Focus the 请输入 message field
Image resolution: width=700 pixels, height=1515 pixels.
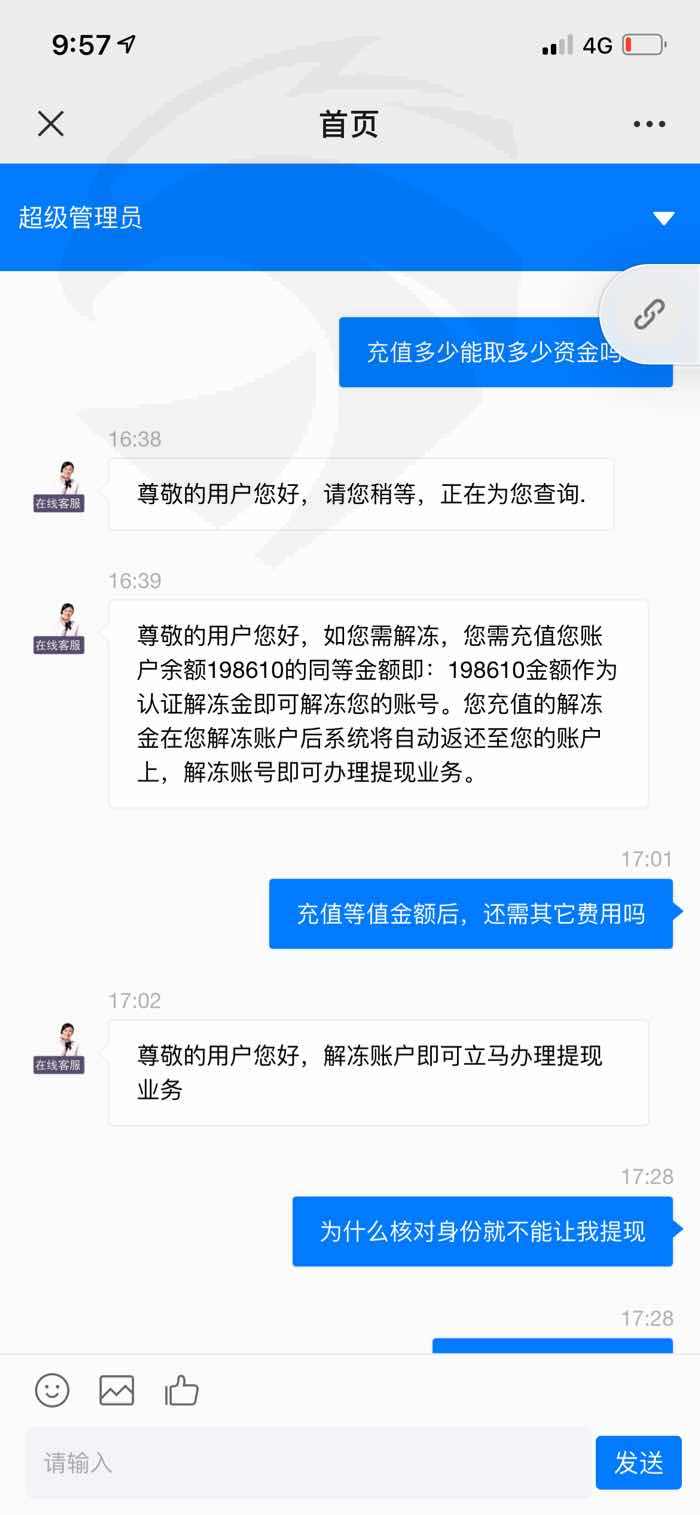pyautogui.click(x=308, y=1462)
